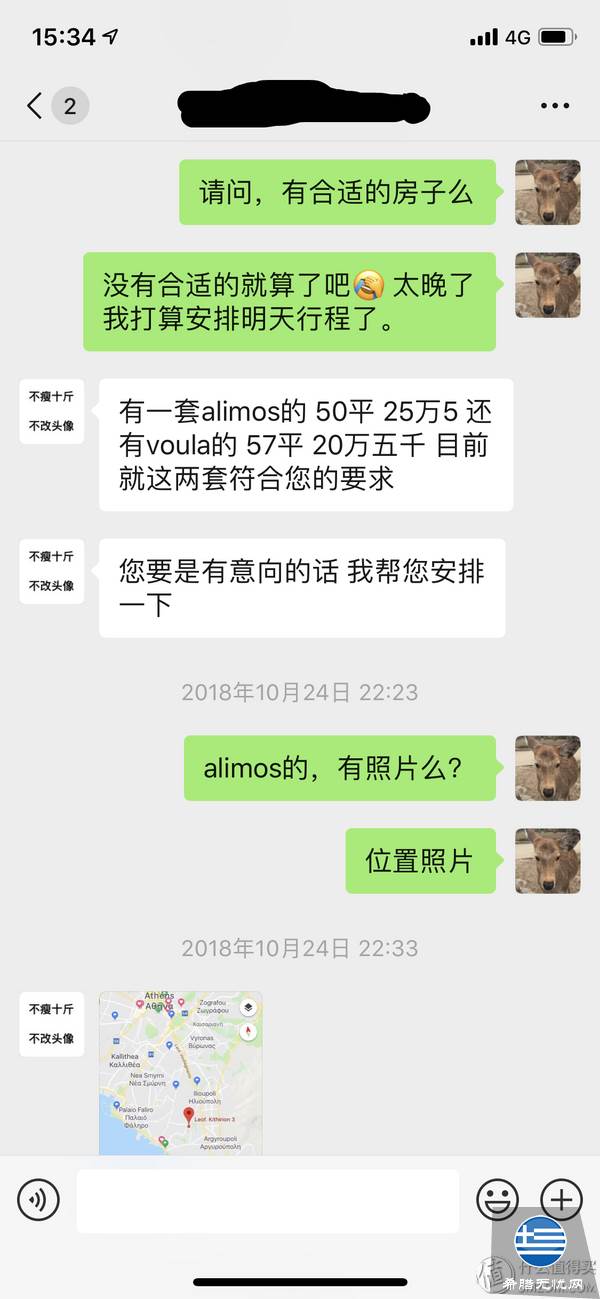Go back to the chat list

(x=36, y=106)
